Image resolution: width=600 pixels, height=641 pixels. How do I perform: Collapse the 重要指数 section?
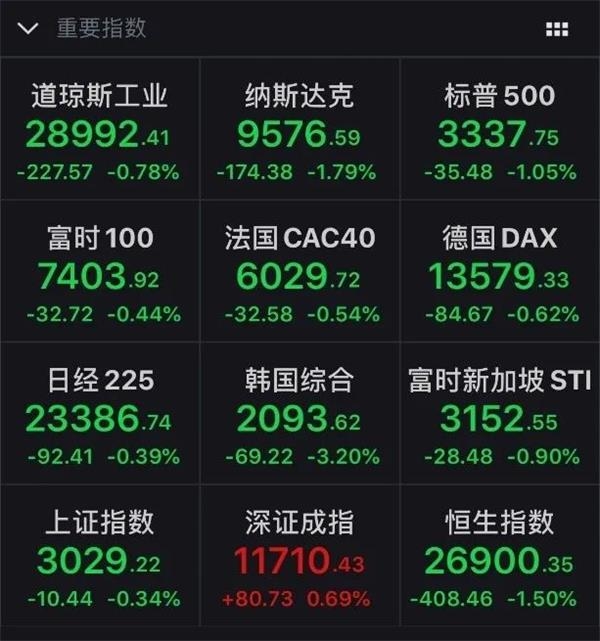coord(27,29)
